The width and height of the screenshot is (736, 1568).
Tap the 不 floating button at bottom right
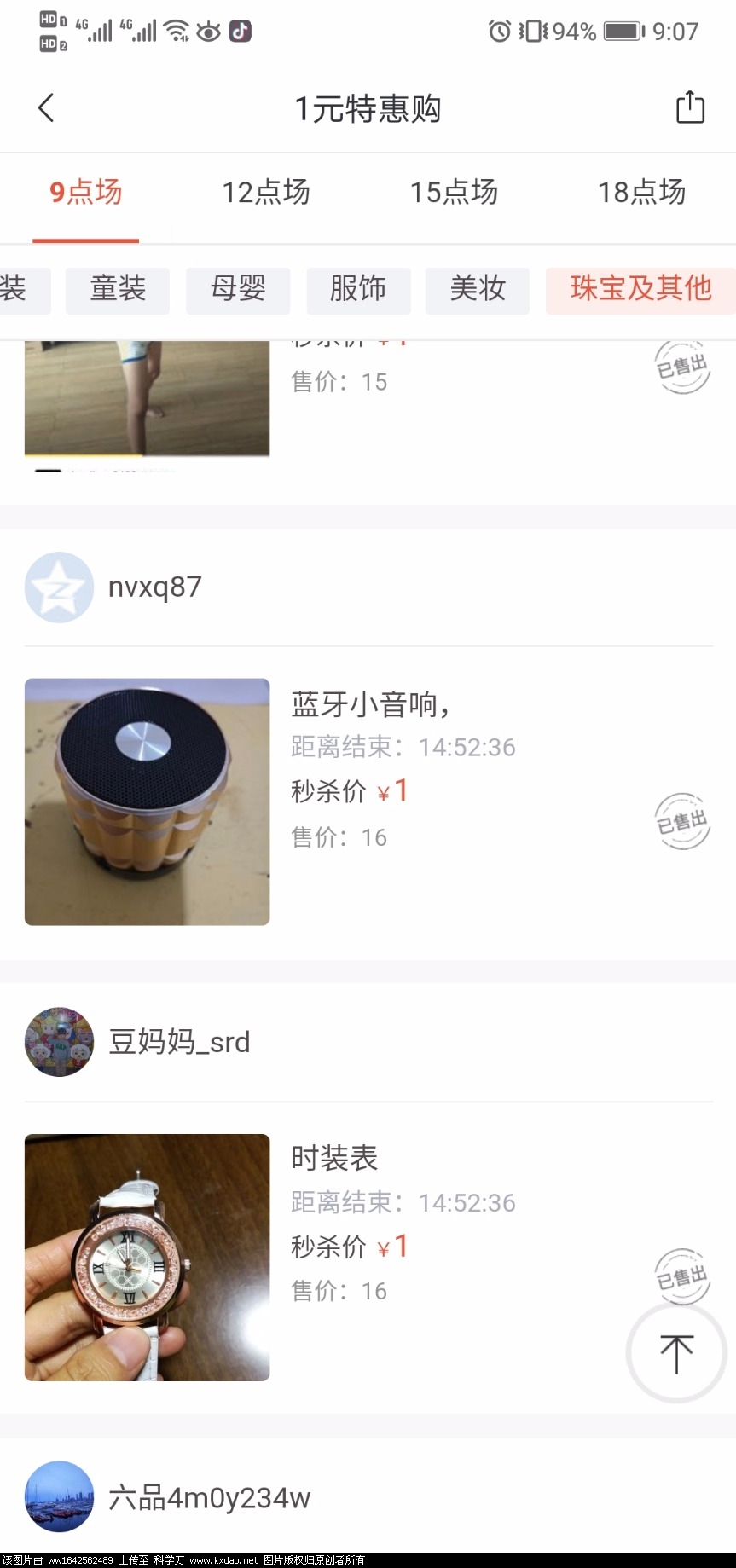tap(675, 1353)
